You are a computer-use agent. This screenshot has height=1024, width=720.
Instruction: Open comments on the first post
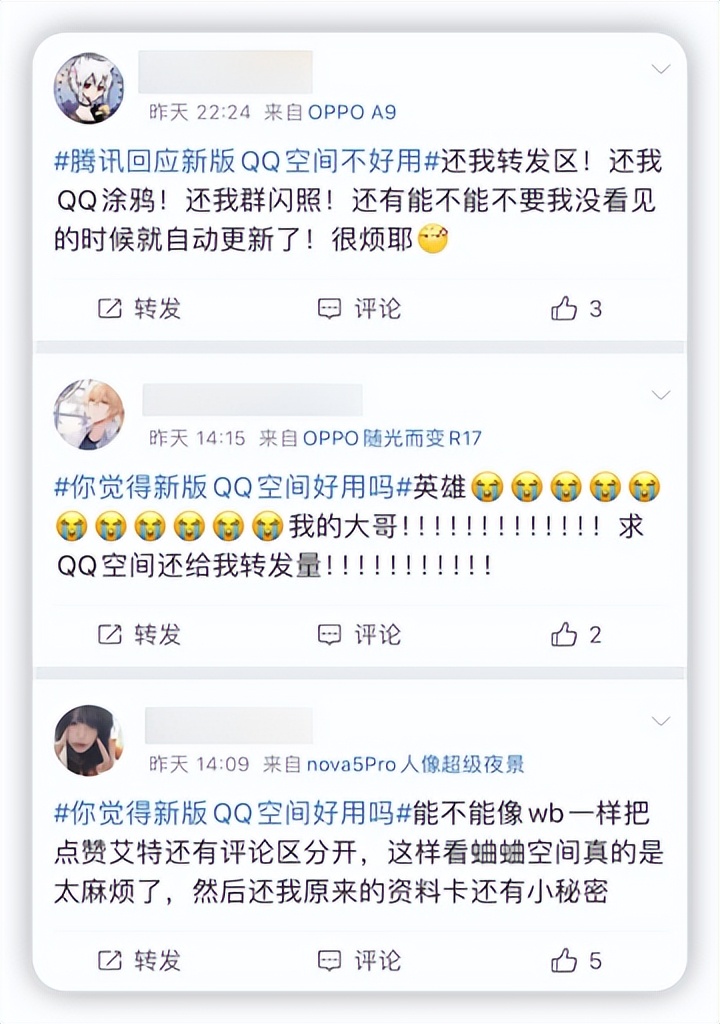point(360,307)
